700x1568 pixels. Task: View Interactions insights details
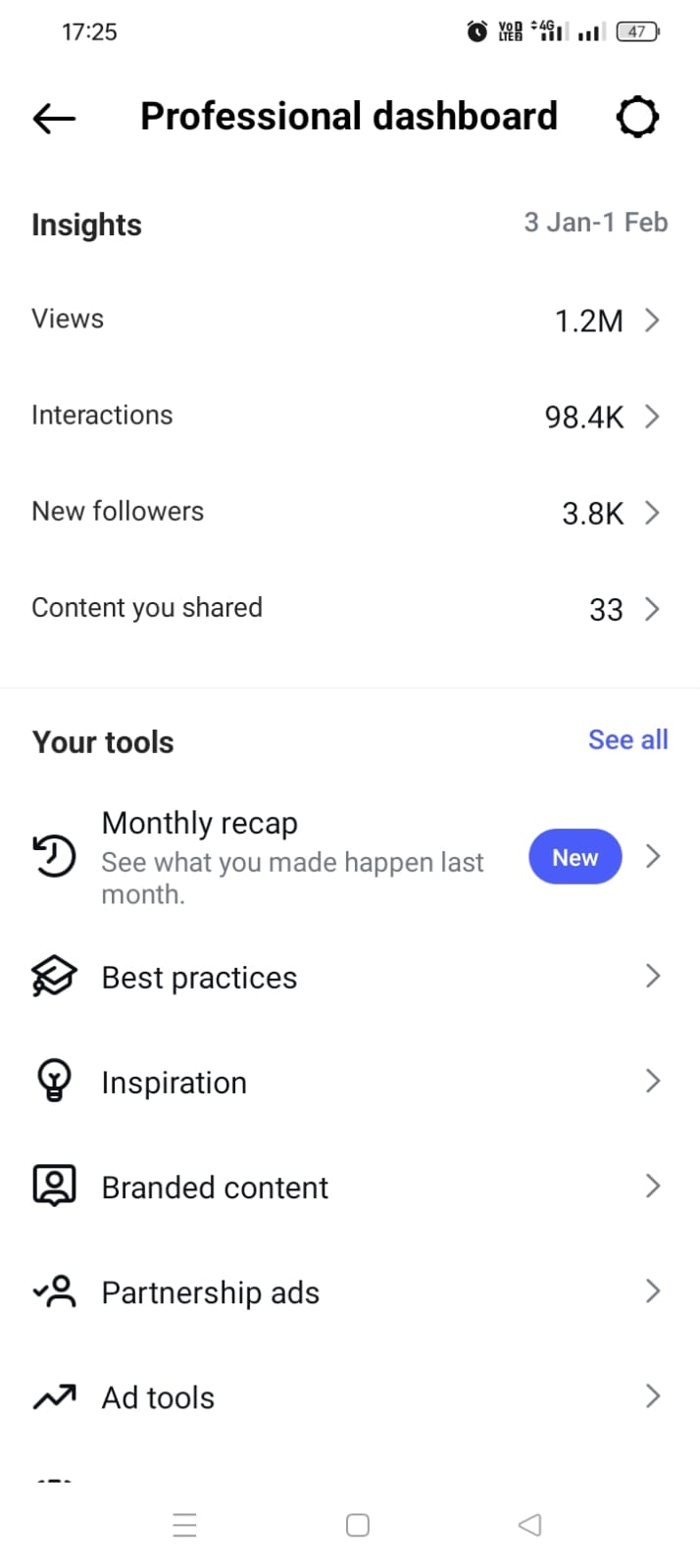pyautogui.click(x=349, y=416)
